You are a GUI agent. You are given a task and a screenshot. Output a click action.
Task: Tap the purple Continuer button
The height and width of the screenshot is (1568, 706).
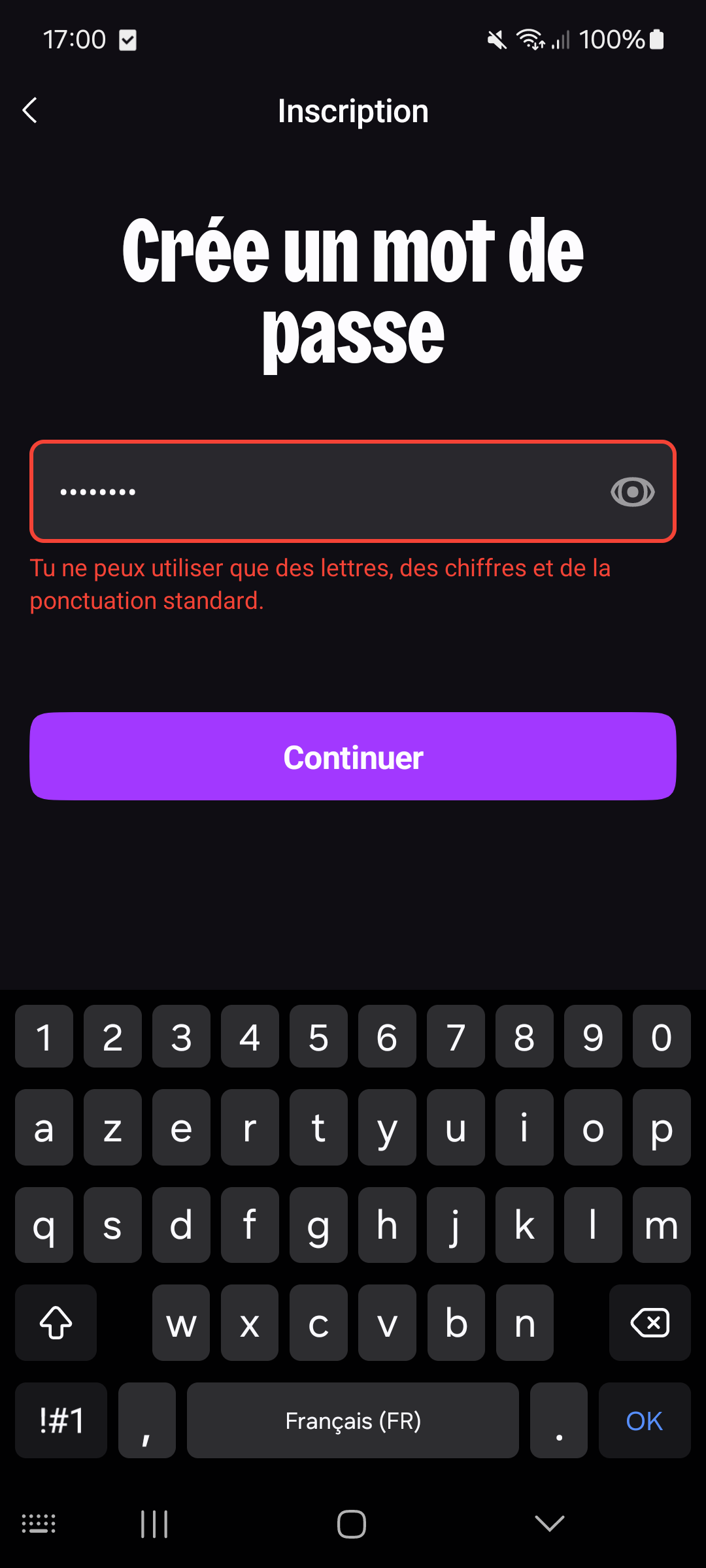(353, 757)
